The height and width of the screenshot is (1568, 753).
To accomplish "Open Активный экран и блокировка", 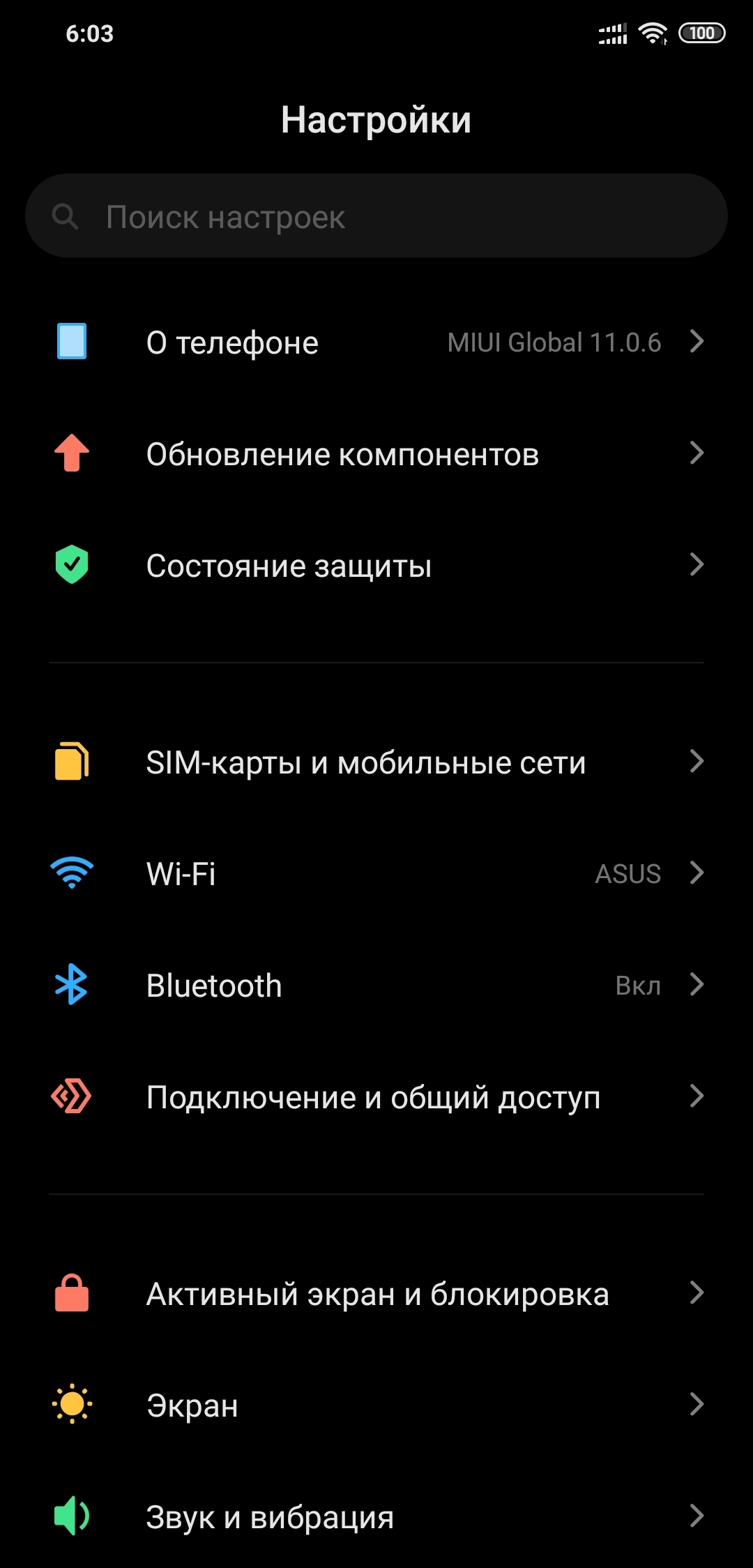I will pyautogui.click(x=376, y=1294).
